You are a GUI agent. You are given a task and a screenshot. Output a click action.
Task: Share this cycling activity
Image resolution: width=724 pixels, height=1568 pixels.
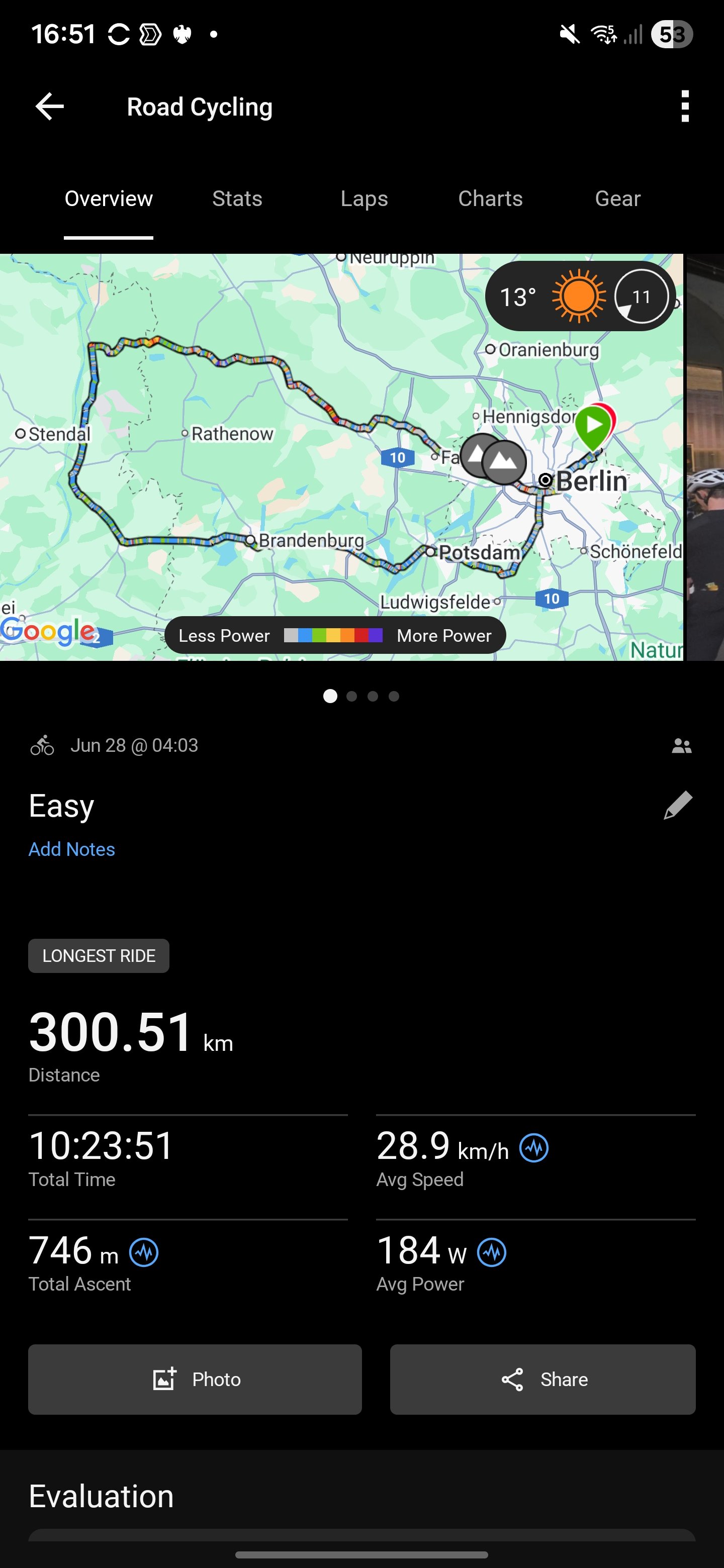pos(542,1380)
